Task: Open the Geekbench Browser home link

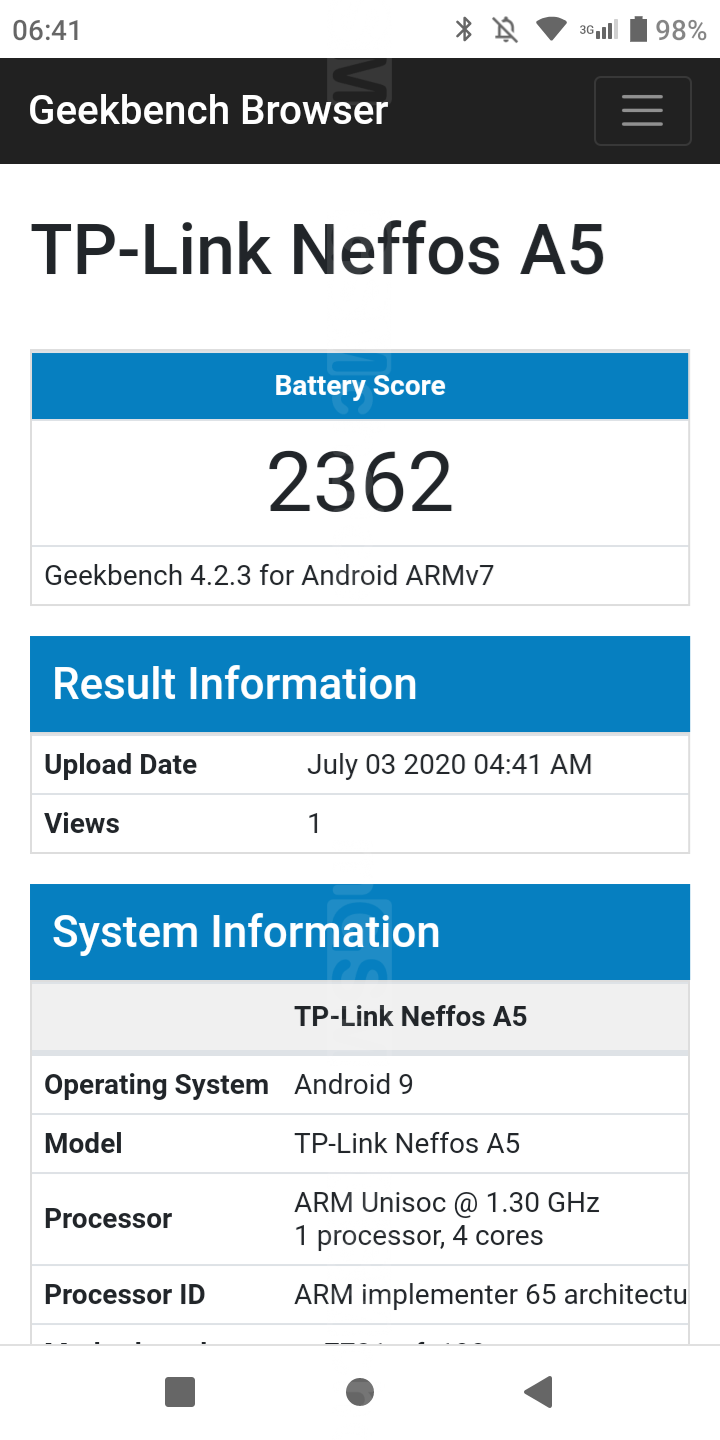Action: (208, 110)
